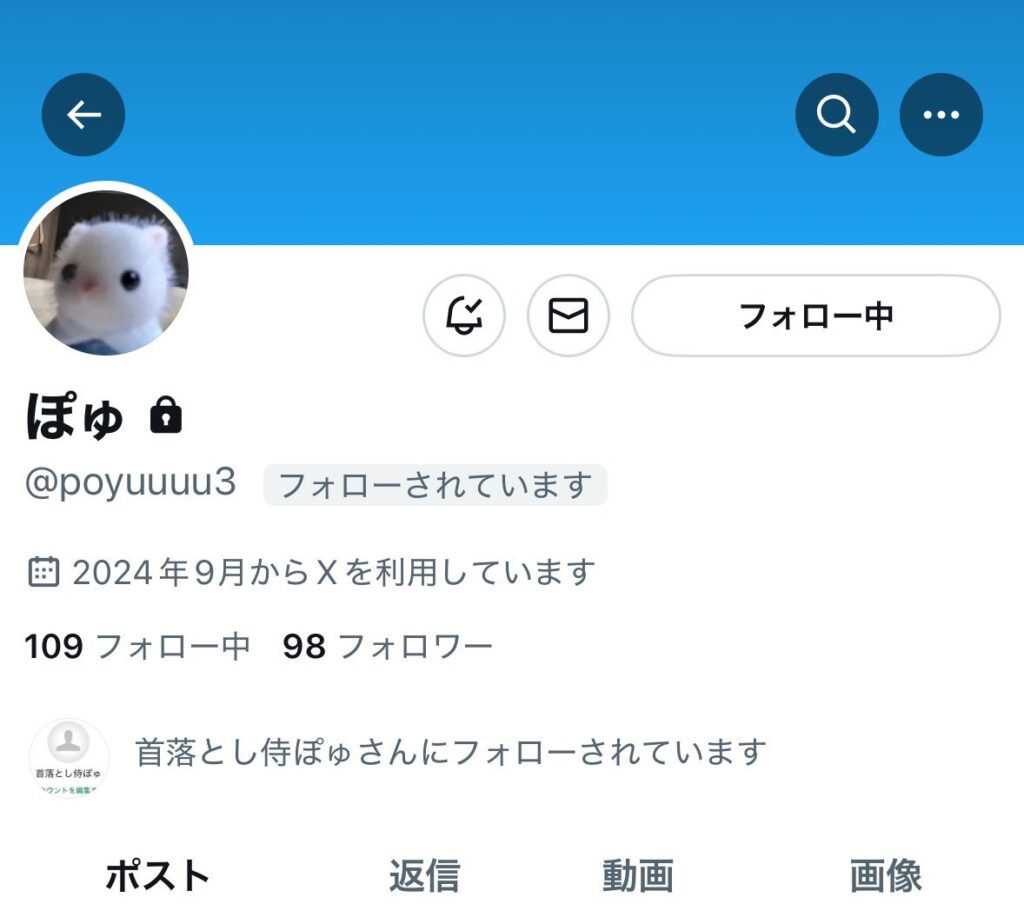Image resolution: width=1024 pixels, height=924 pixels.
Task: Switch to the 画像 tab
Action: (x=885, y=876)
